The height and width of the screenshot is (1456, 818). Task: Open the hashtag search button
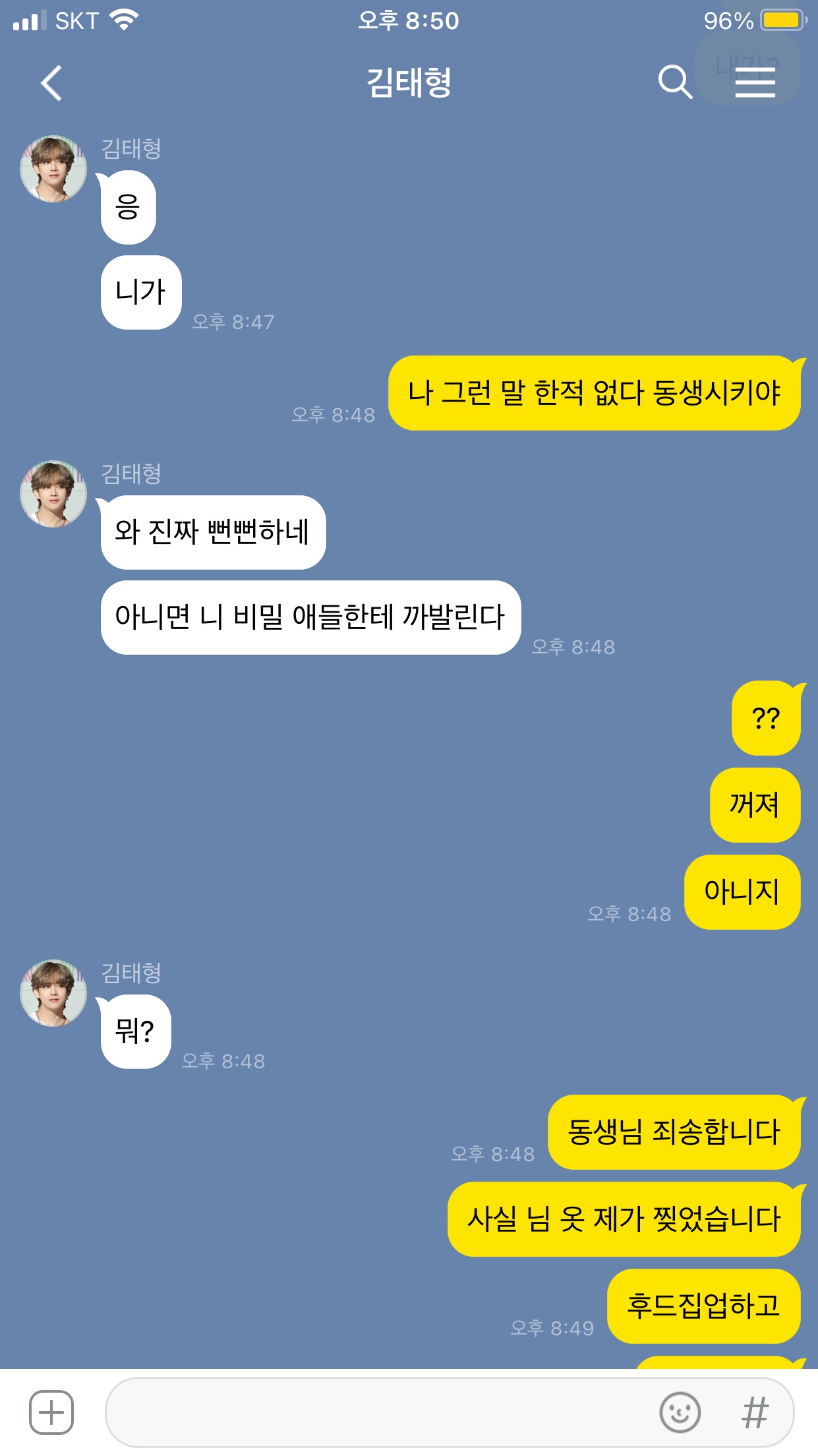[755, 1412]
